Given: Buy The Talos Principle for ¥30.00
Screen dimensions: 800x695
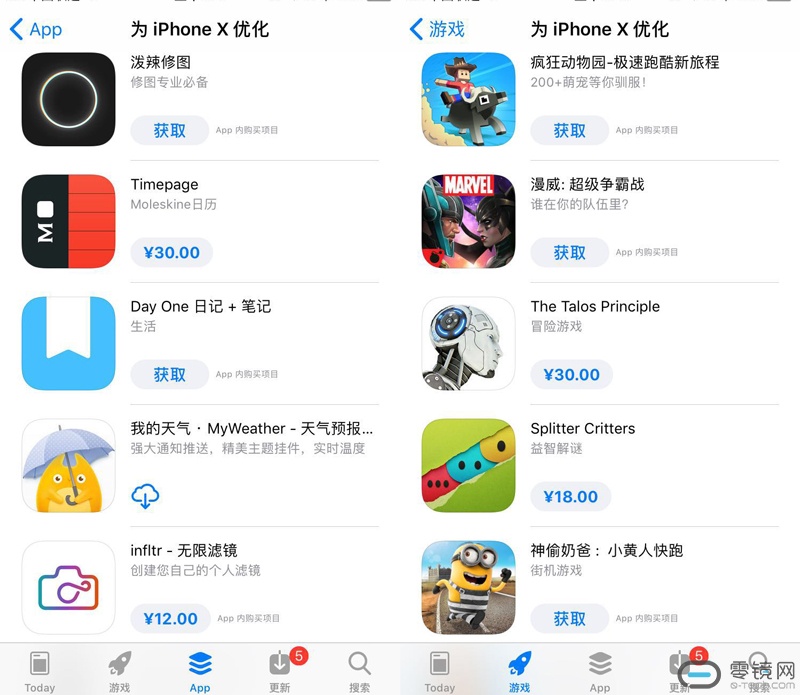Looking at the screenshot, I should 571,374.
